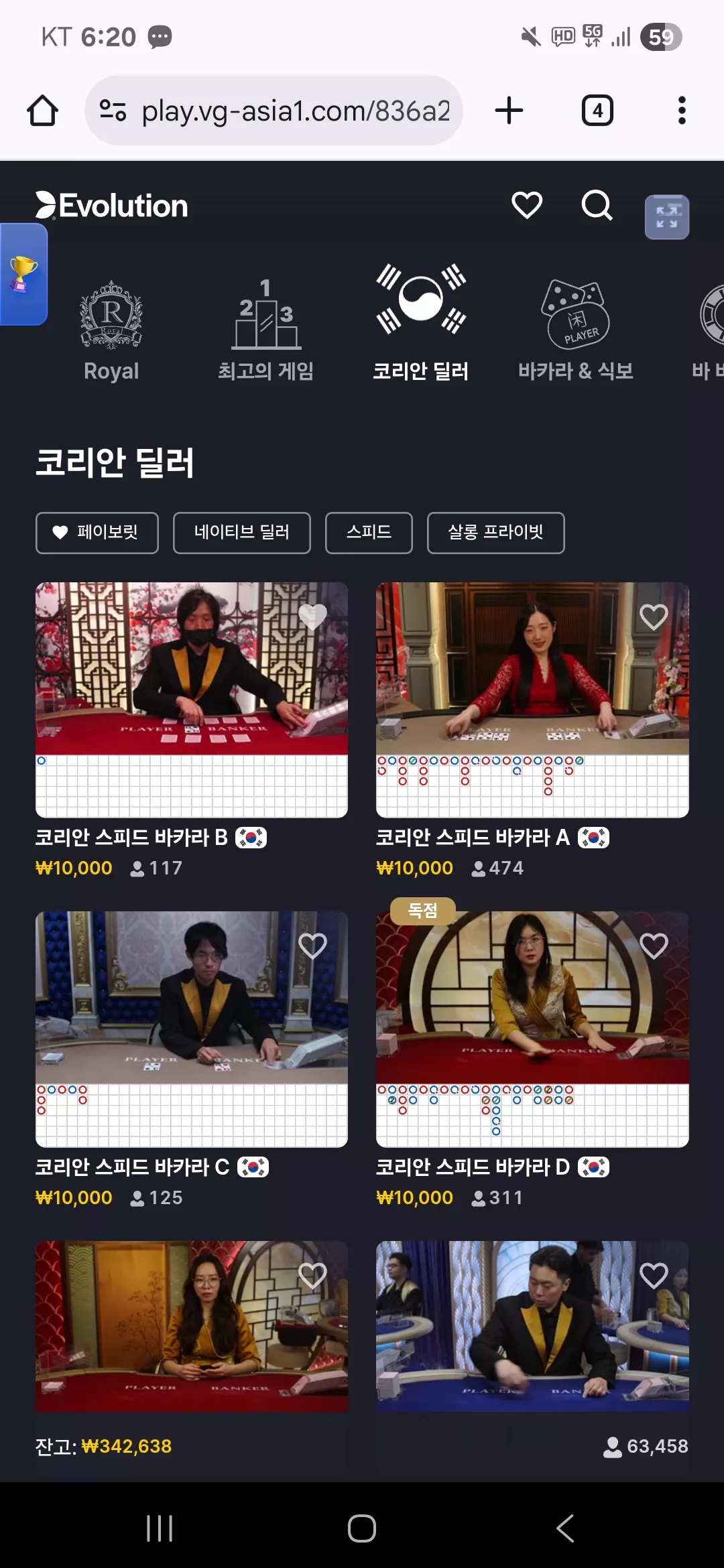Open the trophy side tab
This screenshot has height=1568, width=724.
click(23, 274)
